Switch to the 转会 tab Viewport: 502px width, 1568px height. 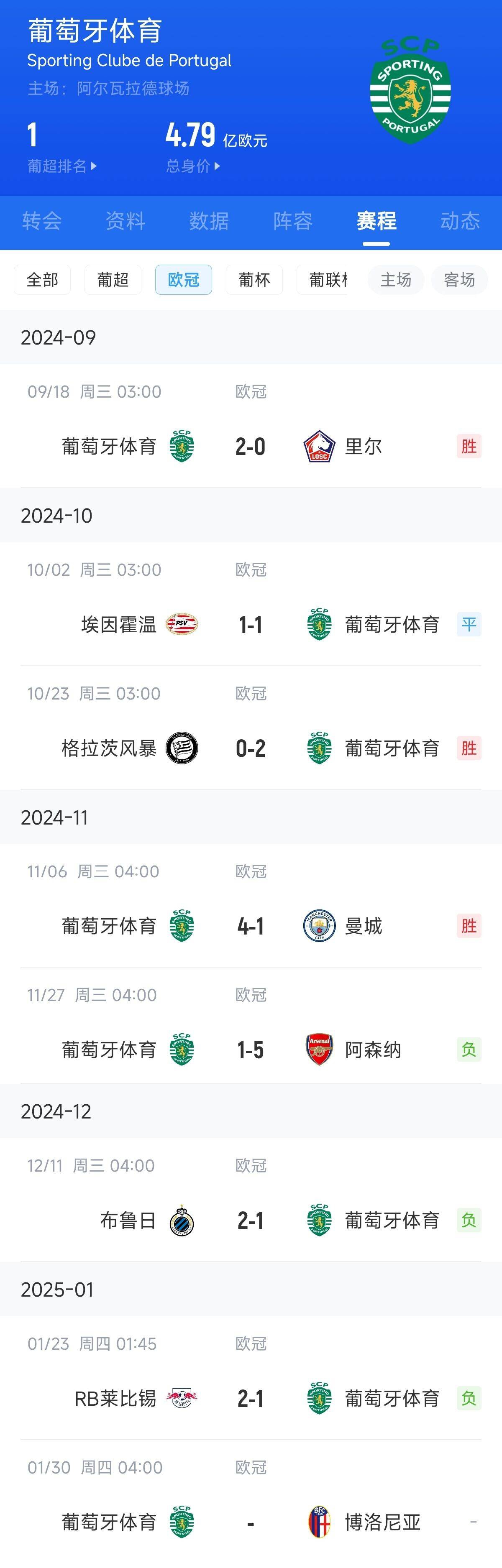pos(42,221)
